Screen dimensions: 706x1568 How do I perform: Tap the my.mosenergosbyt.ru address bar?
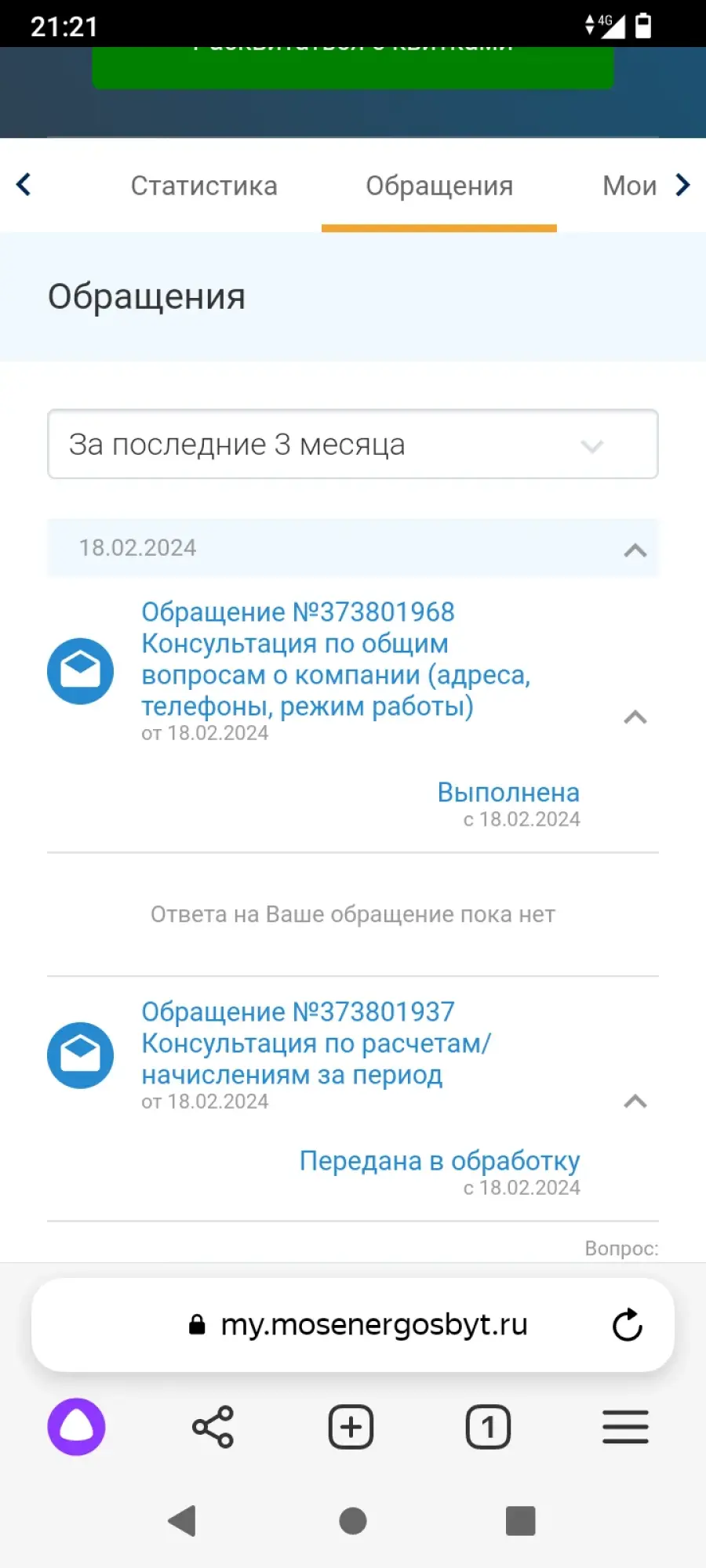[x=353, y=1325]
